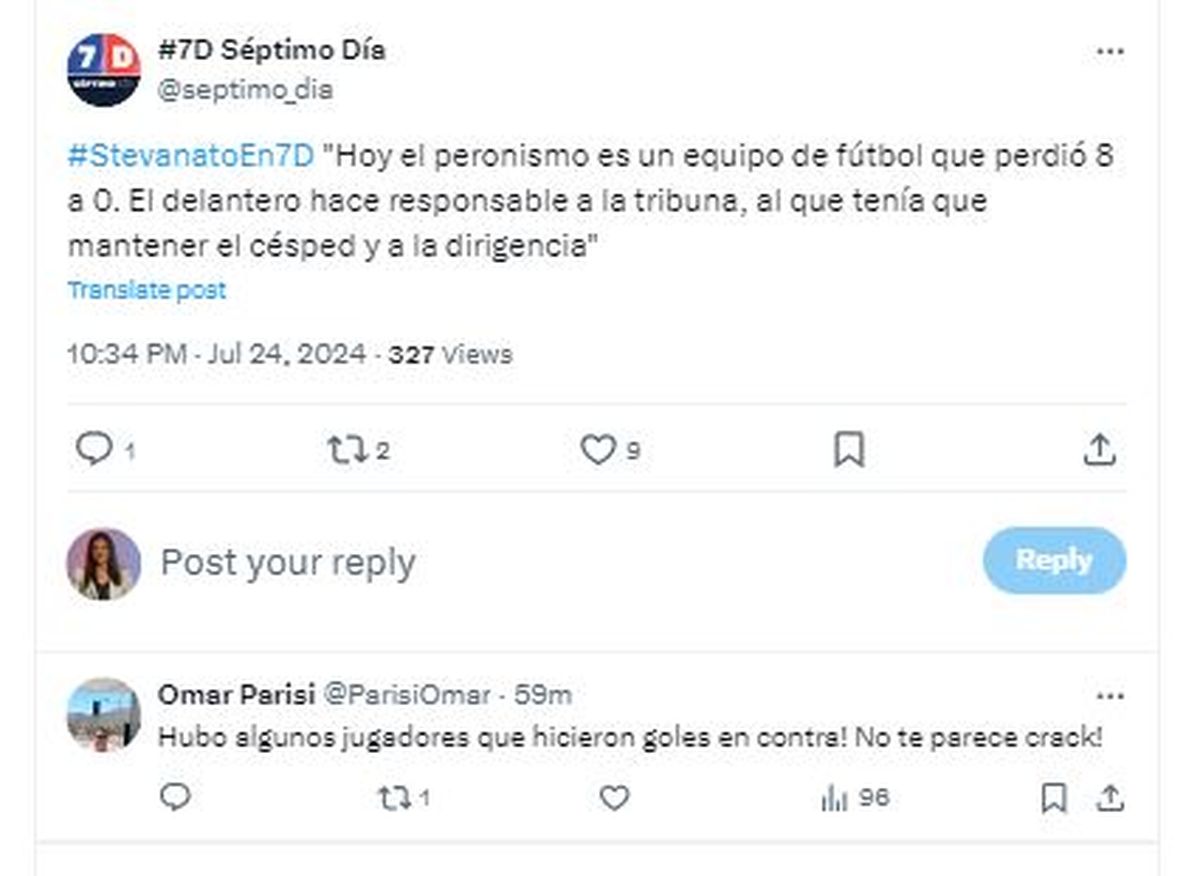1200x876 pixels.
Task: Like the Séptimo Día post
Action: [598, 450]
